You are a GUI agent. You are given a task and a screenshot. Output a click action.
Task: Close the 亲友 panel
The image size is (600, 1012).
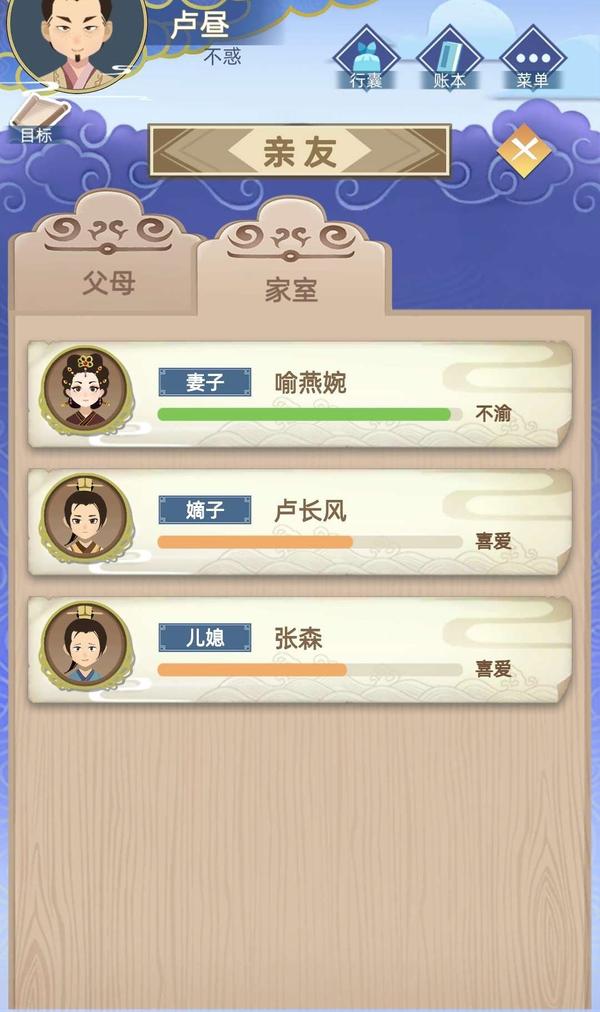(x=525, y=152)
